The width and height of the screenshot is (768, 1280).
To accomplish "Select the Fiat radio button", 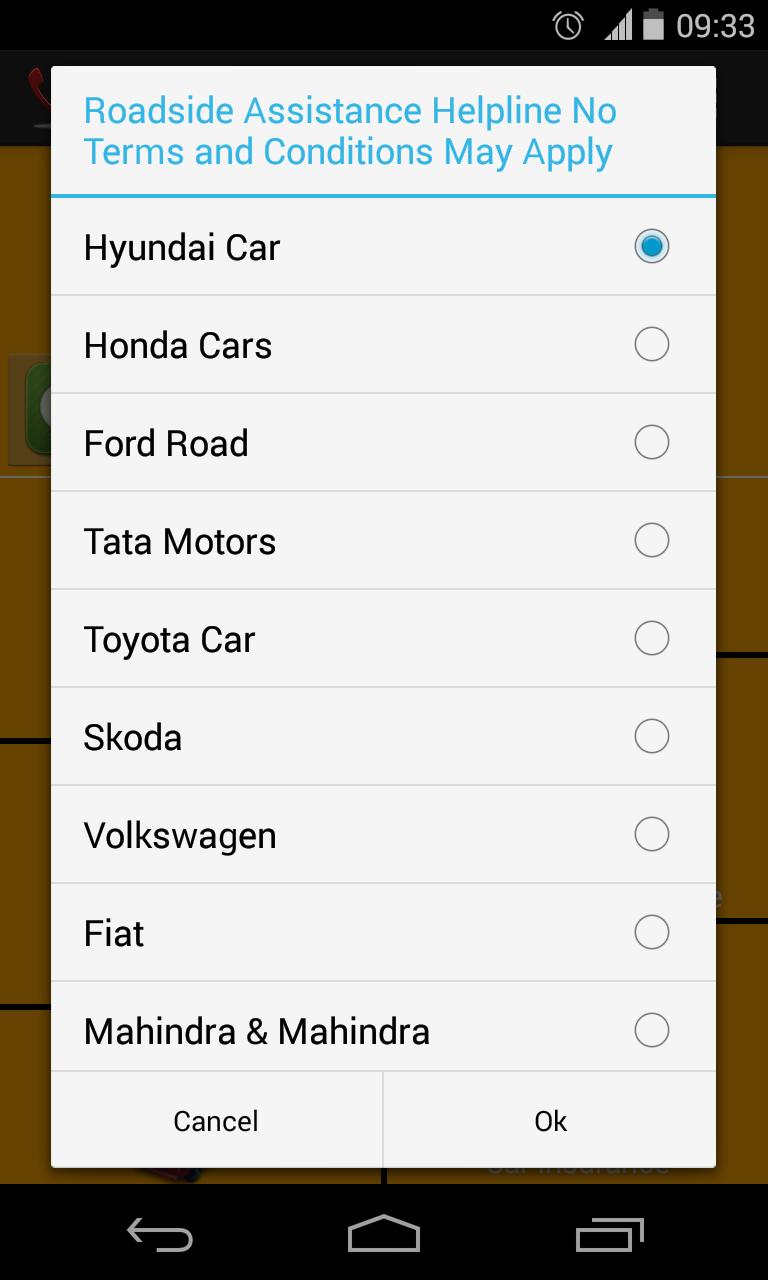I will coord(651,933).
